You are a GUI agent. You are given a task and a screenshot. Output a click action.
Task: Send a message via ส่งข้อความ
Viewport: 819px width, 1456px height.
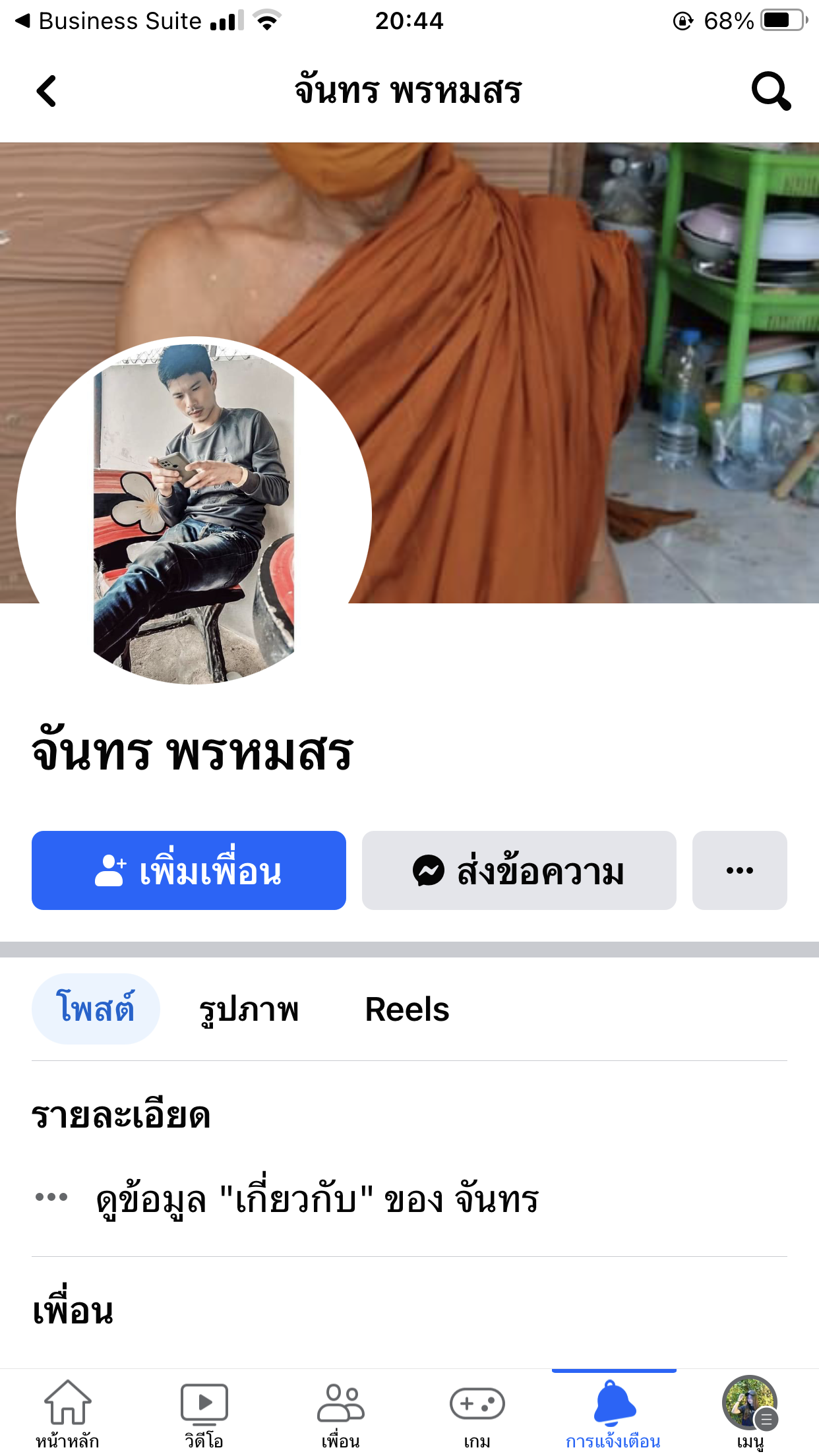click(519, 870)
